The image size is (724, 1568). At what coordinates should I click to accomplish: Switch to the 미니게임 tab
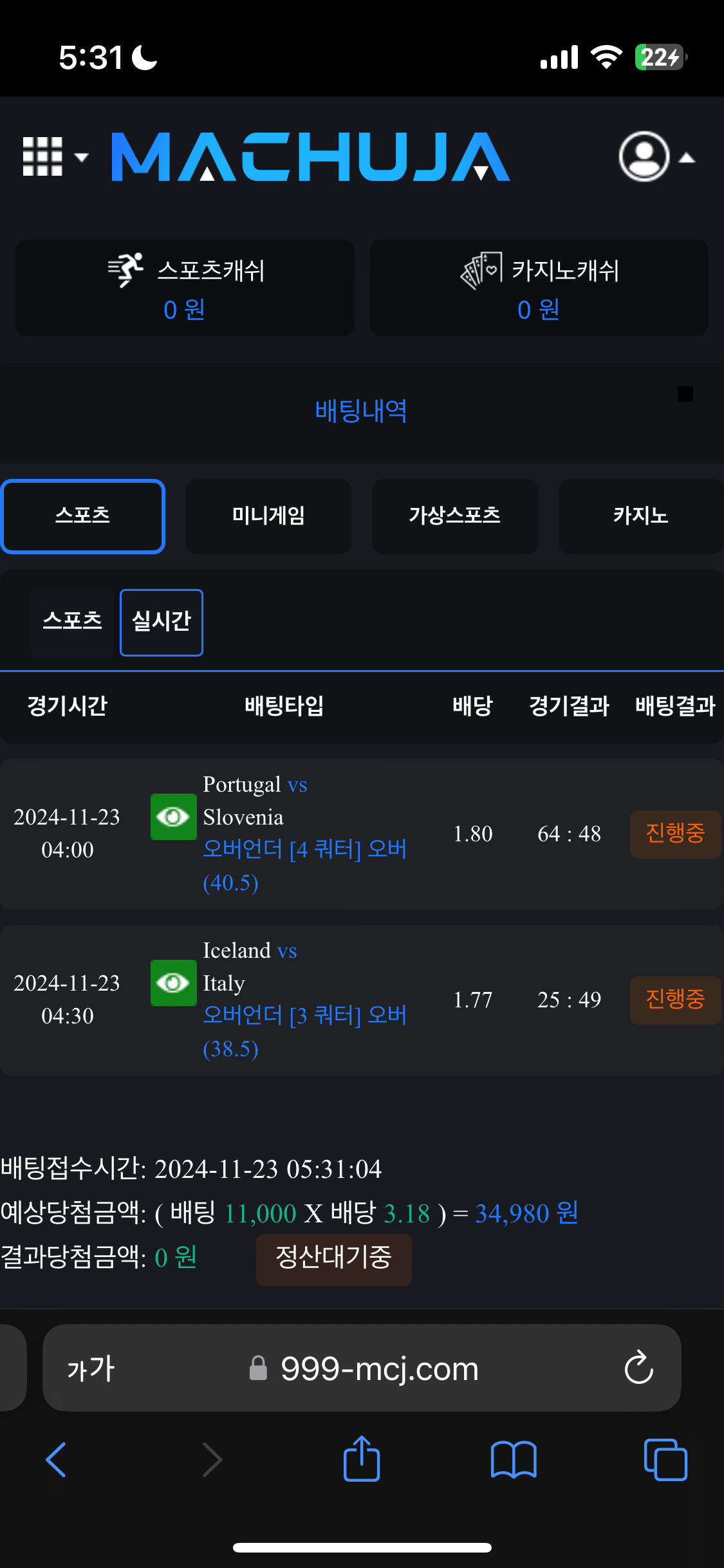(x=268, y=516)
